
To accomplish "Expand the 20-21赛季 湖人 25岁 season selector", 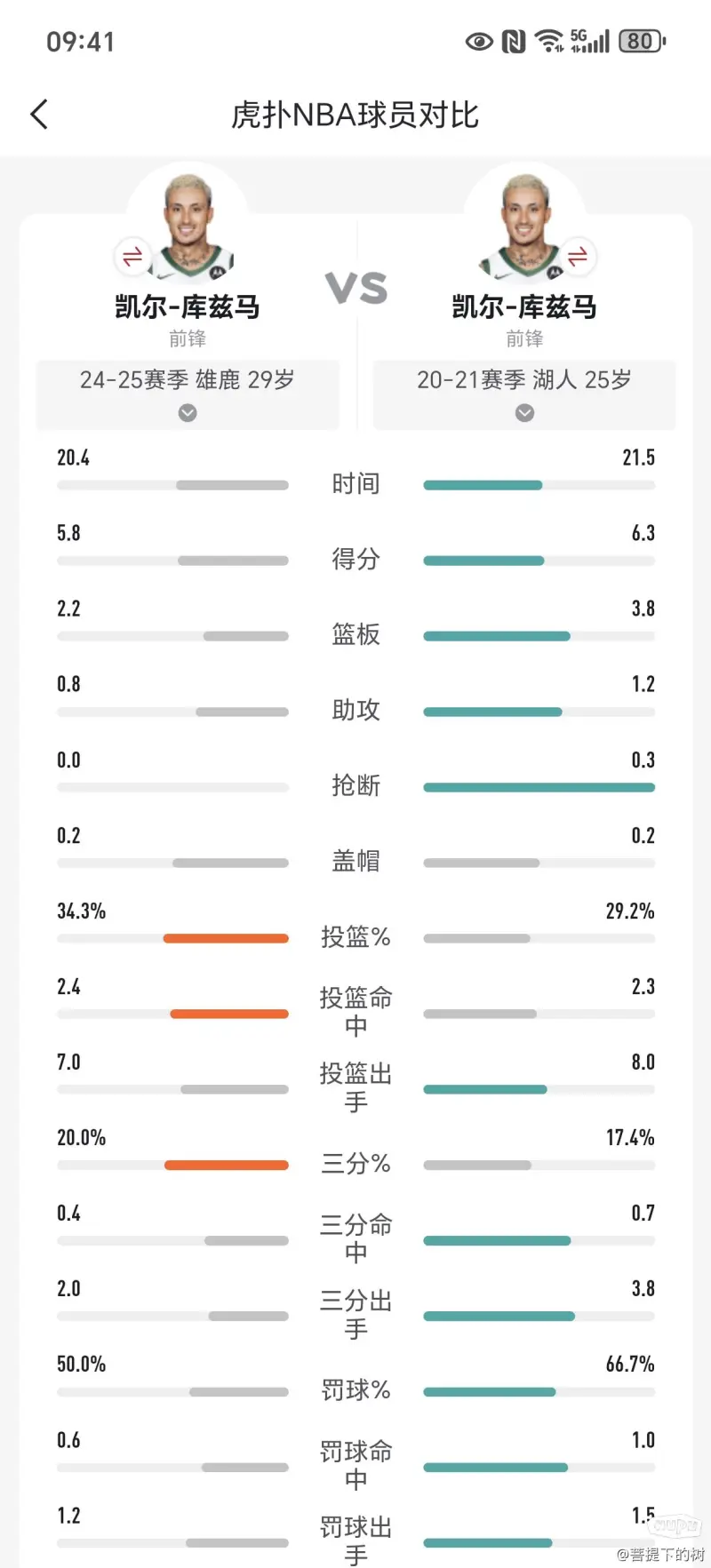I will tap(524, 394).
